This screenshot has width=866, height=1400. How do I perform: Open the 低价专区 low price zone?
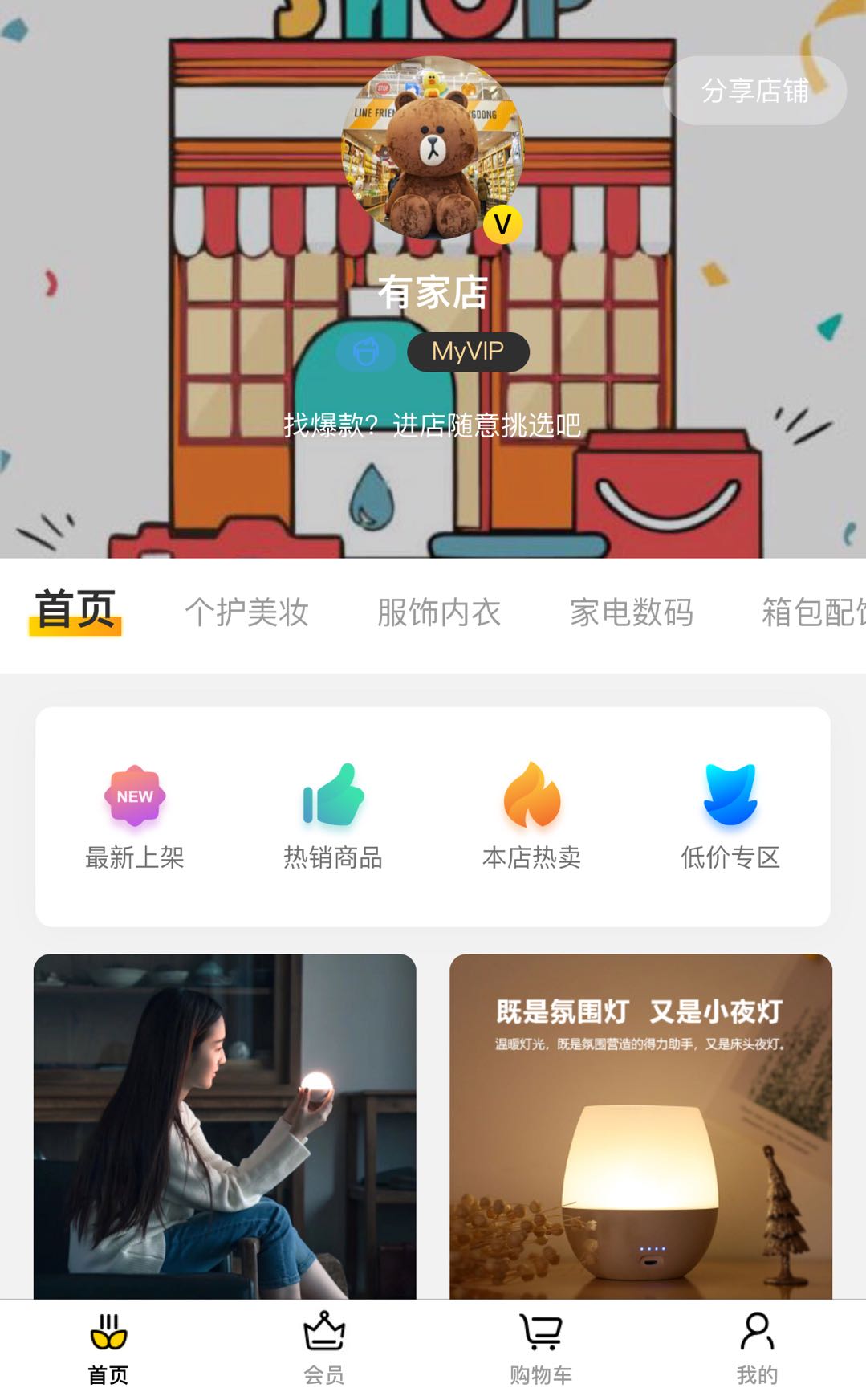click(x=730, y=816)
